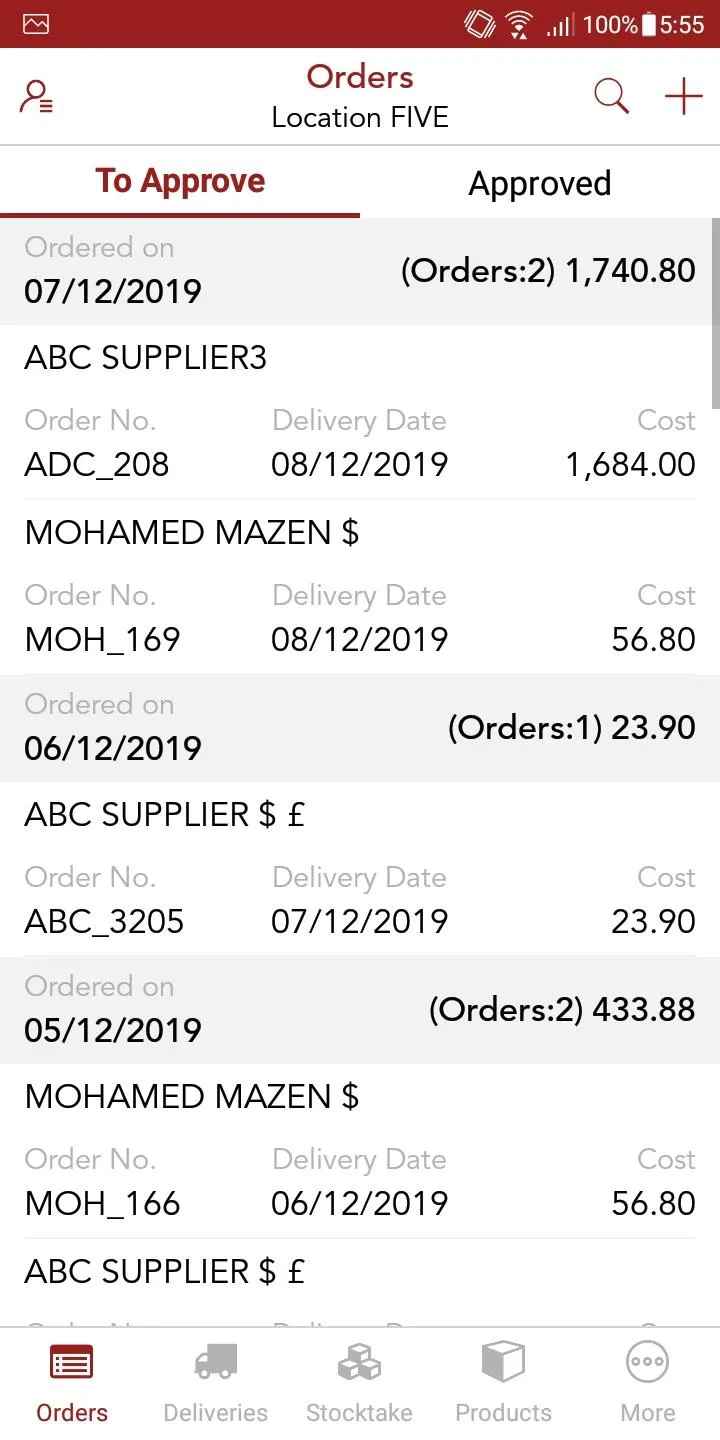720x1440 pixels.
Task: Tap the Orders bottom navigation item
Action: point(72,1384)
